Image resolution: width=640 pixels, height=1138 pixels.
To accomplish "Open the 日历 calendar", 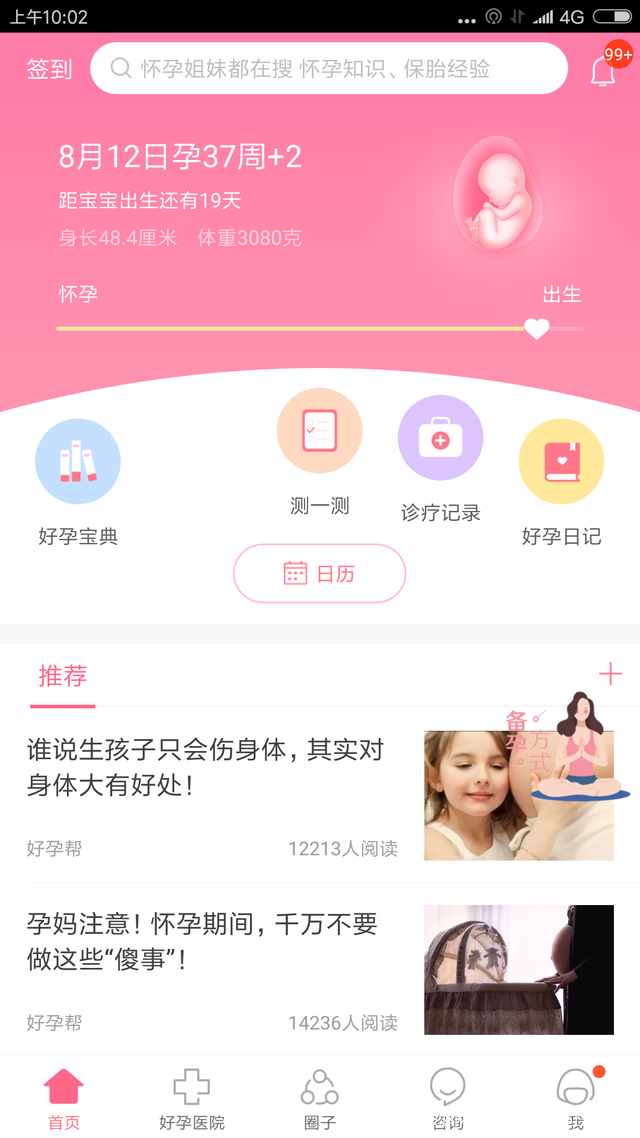I will click(x=319, y=574).
